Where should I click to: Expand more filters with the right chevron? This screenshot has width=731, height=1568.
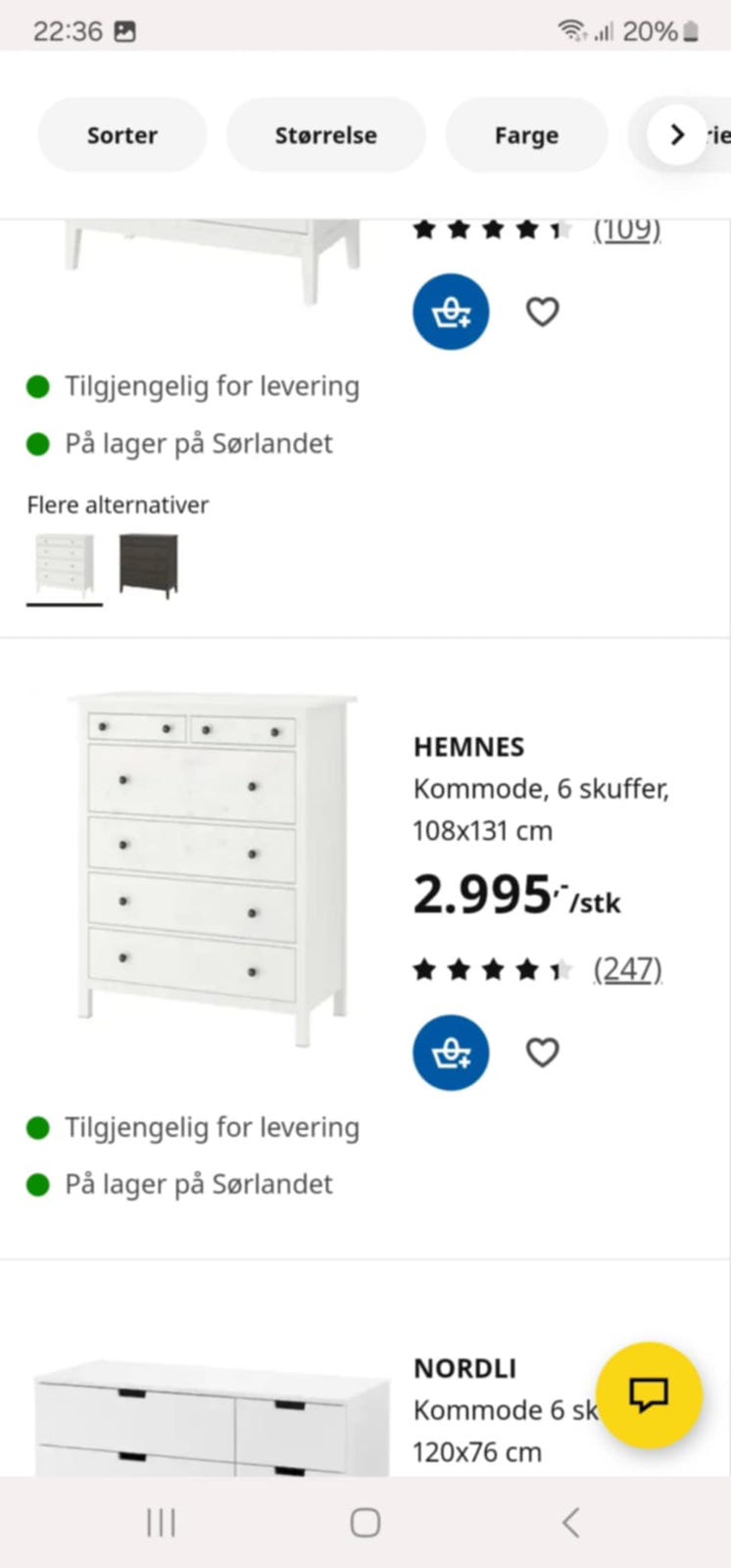[x=675, y=135]
